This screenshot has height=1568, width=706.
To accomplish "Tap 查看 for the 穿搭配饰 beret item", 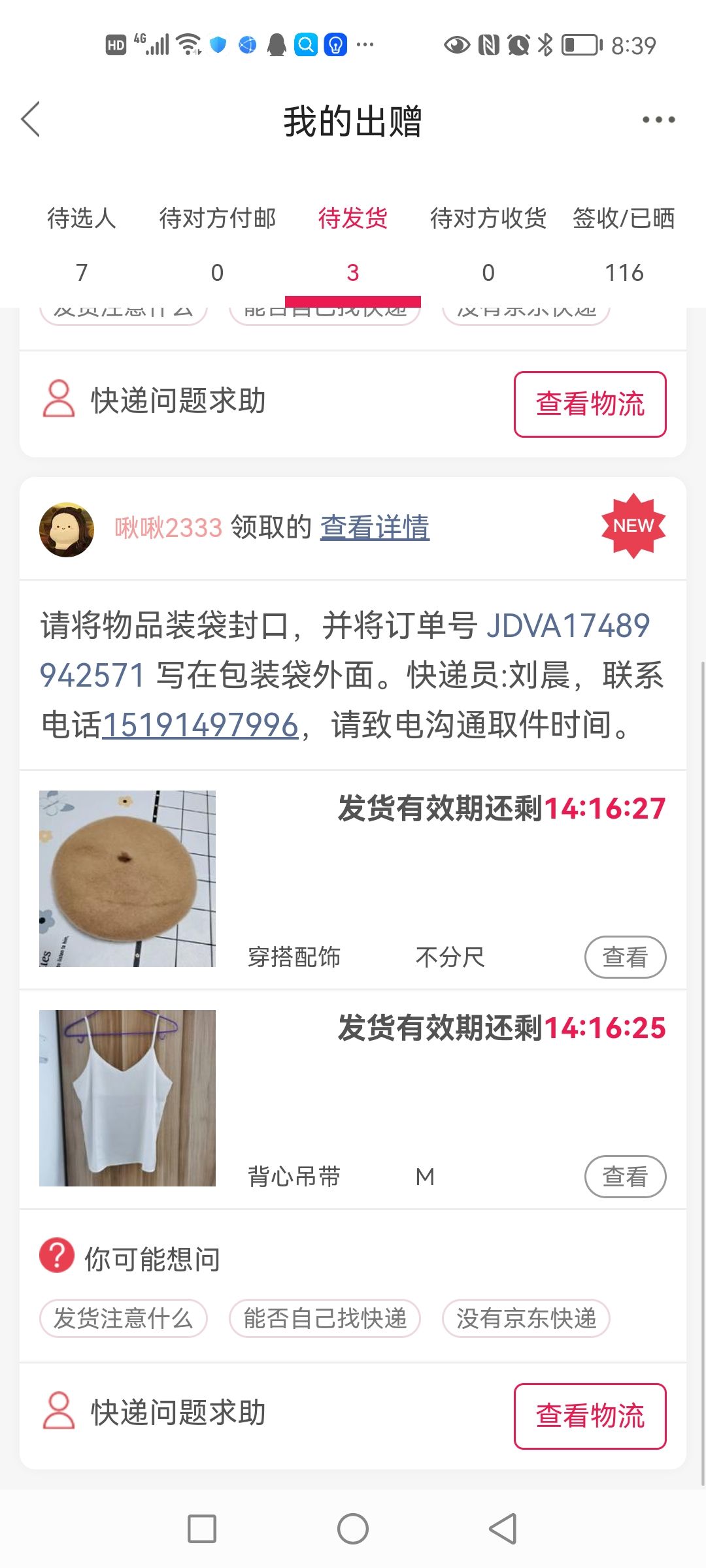I will click(x=625, y=957).
